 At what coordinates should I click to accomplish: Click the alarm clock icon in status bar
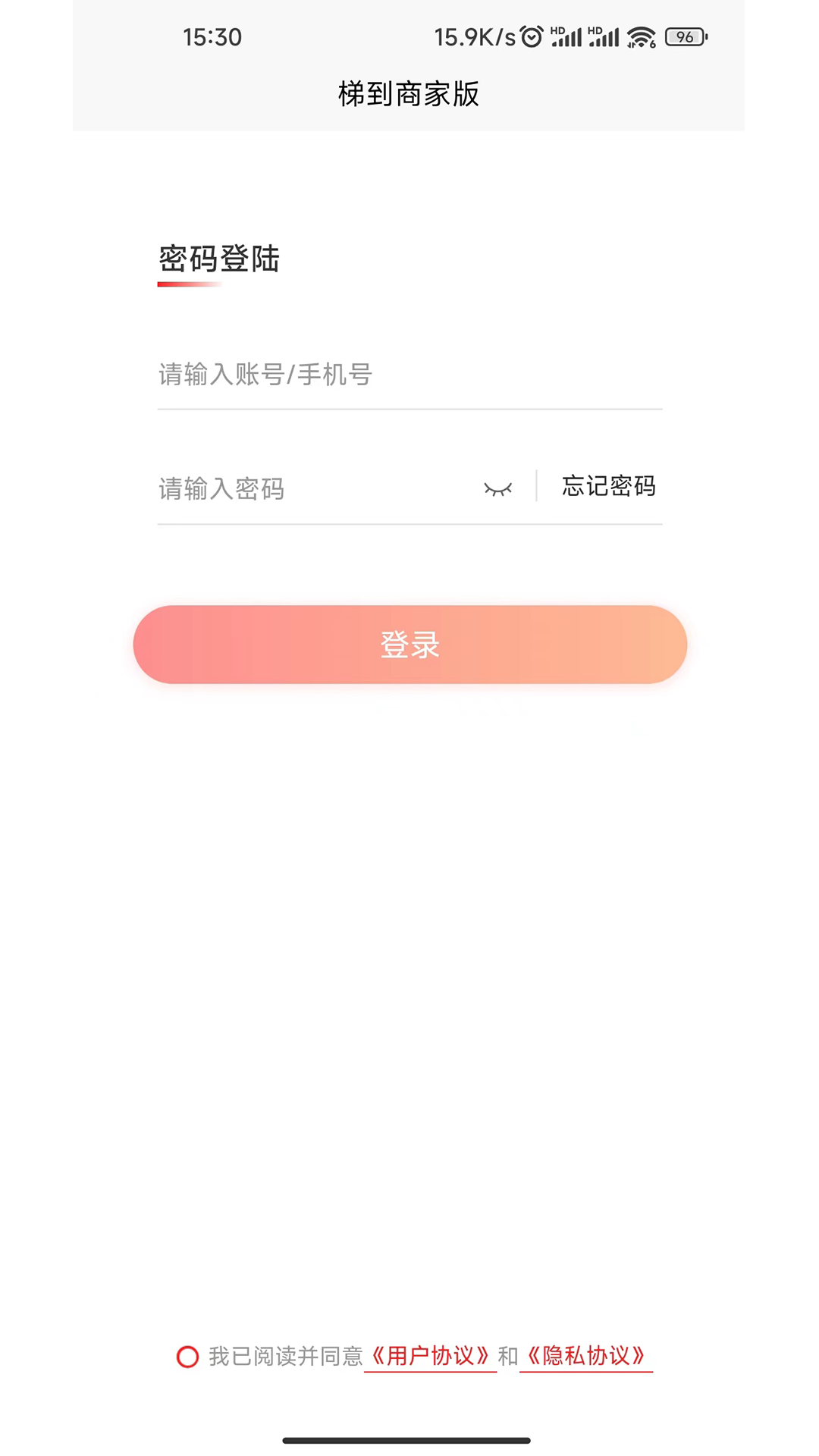tap(532, 35)
